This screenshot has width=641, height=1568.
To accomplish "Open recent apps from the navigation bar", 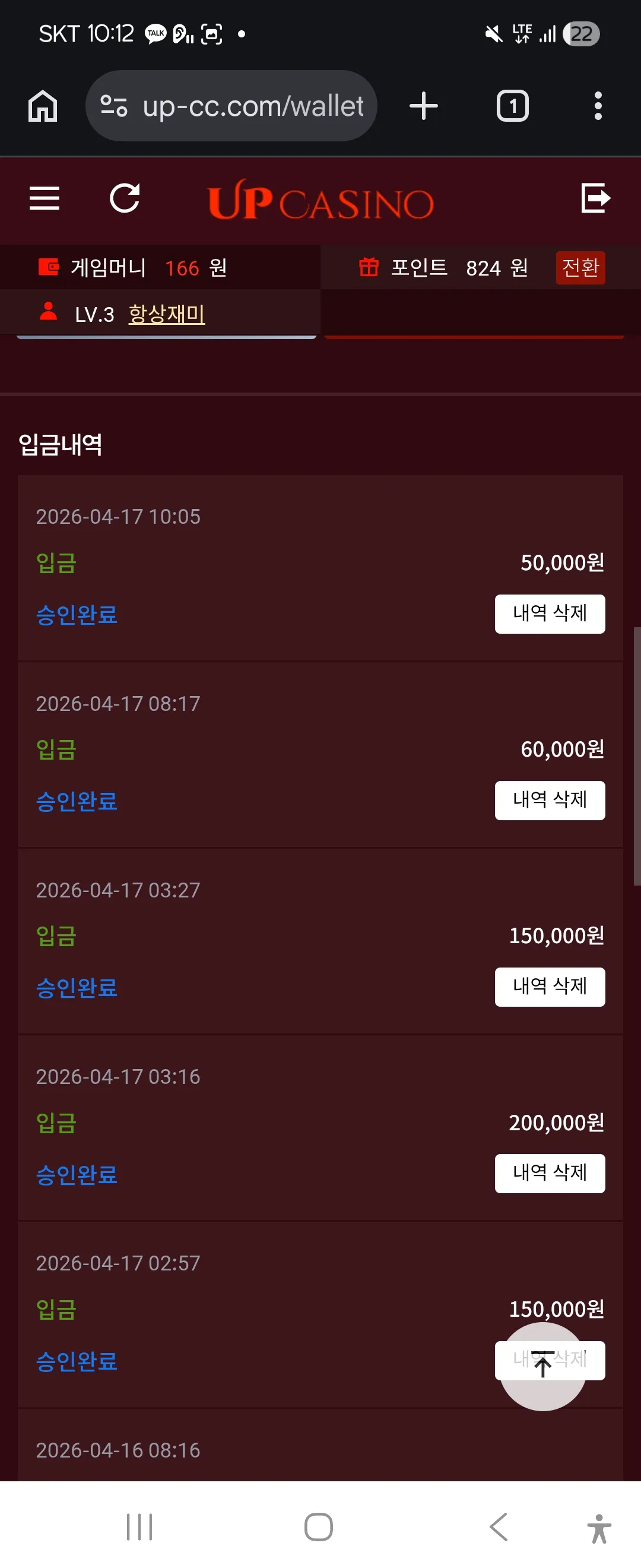I will coord(139,1526).
